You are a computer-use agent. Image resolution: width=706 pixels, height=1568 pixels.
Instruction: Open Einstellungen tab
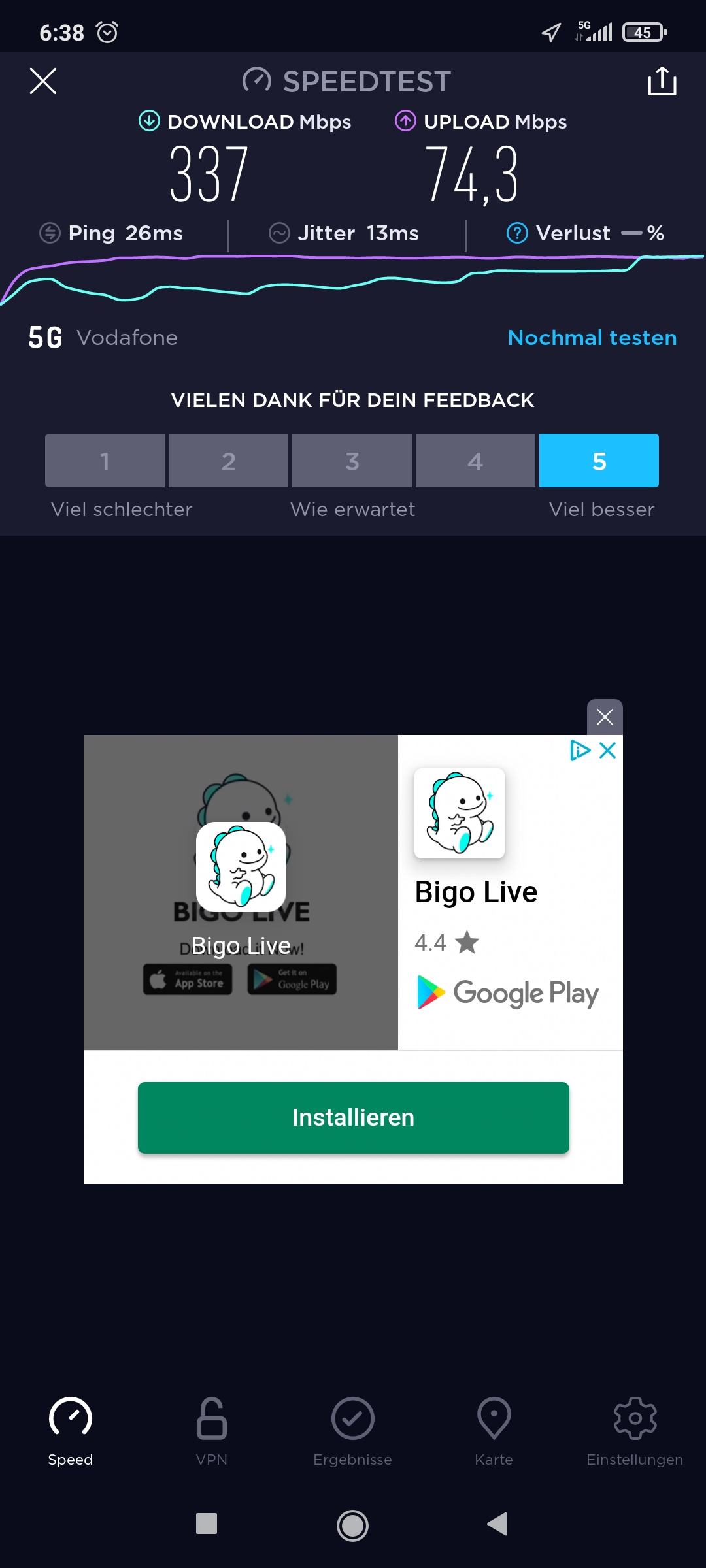[635, 1432]
